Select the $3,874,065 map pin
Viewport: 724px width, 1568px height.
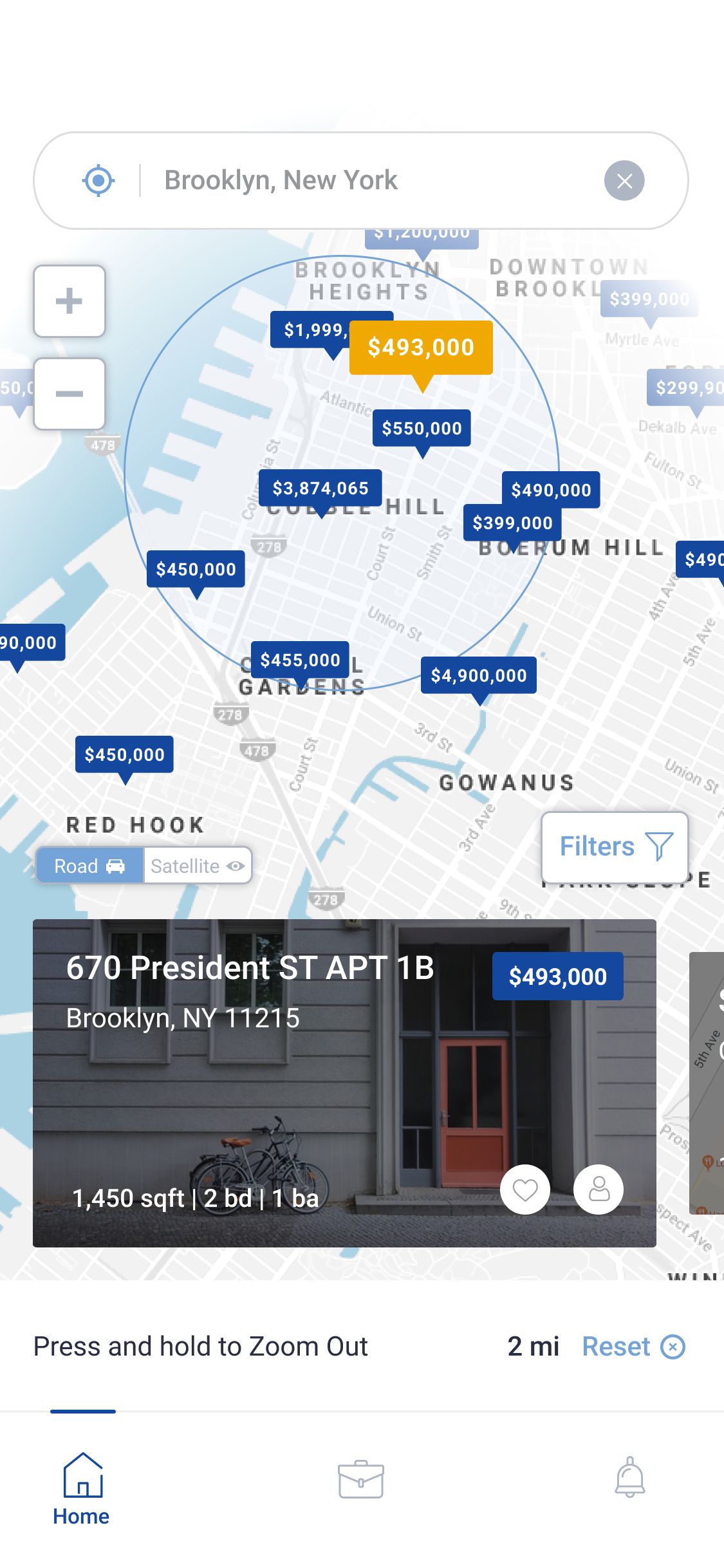[320, 489]
